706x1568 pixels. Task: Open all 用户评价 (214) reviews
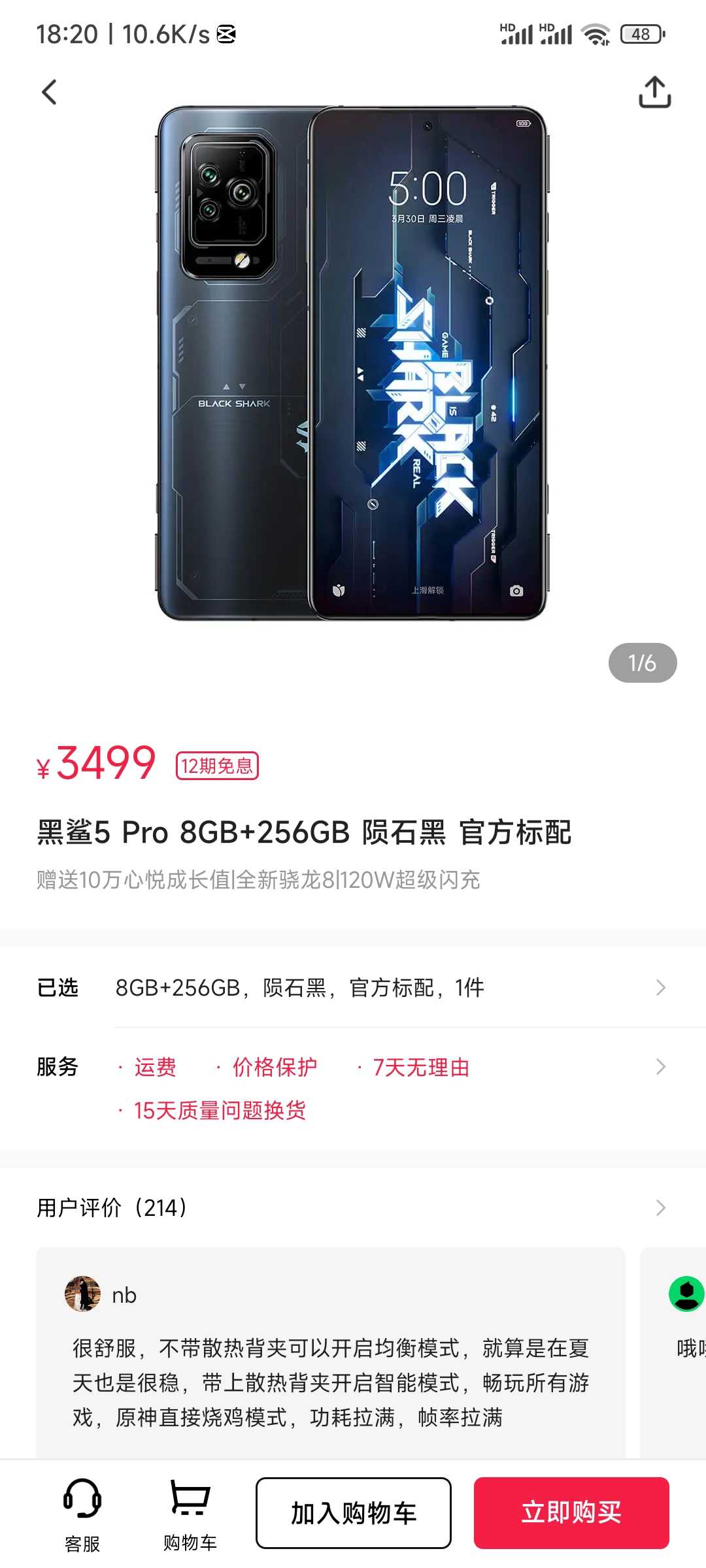coord(353,1207)
